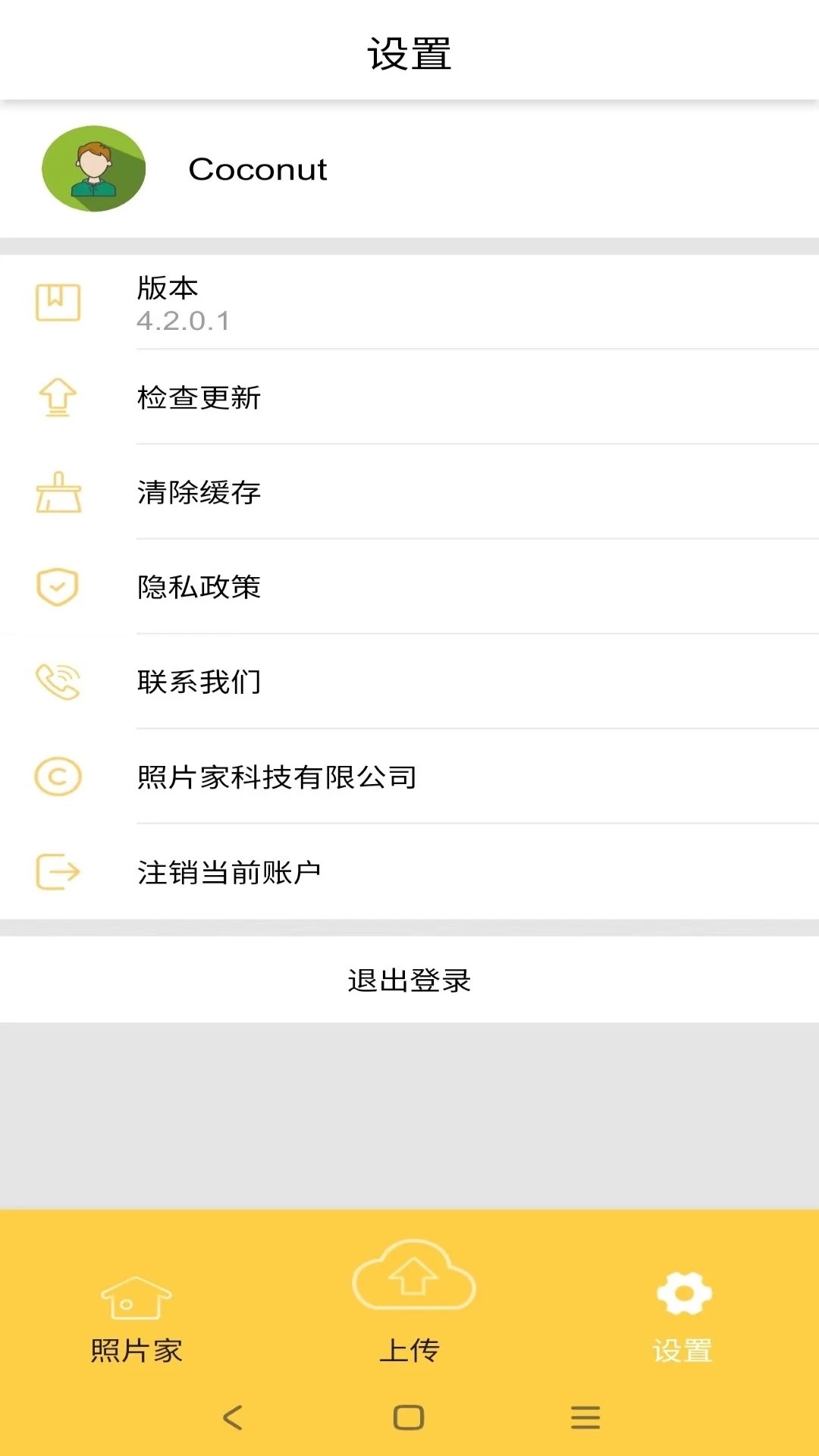The height and width of the screenshot is (1456, 819).
Task: Click the version icon next to 版本
Action: [x=58, y=302]
